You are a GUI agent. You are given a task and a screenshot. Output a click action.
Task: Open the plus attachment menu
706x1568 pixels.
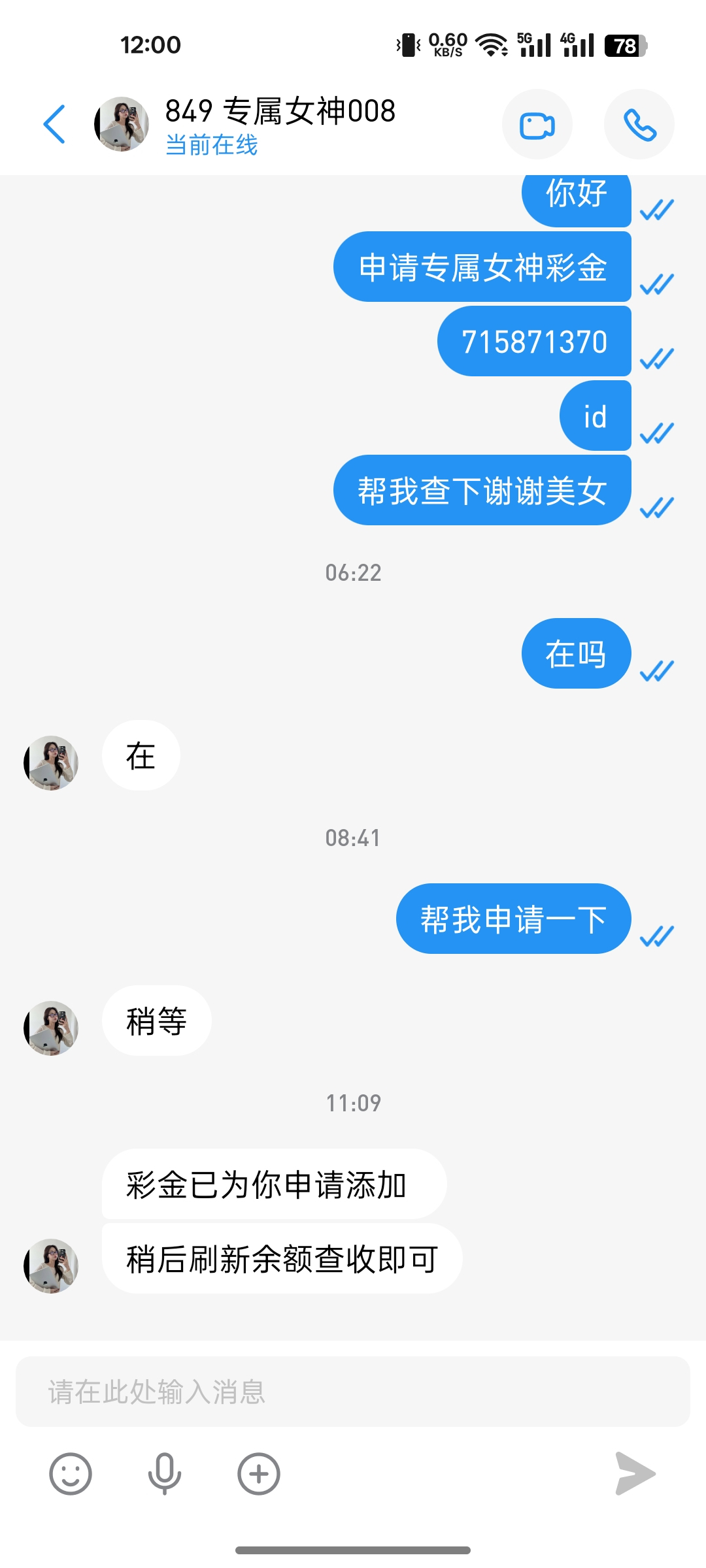[x=259, y=1474]
